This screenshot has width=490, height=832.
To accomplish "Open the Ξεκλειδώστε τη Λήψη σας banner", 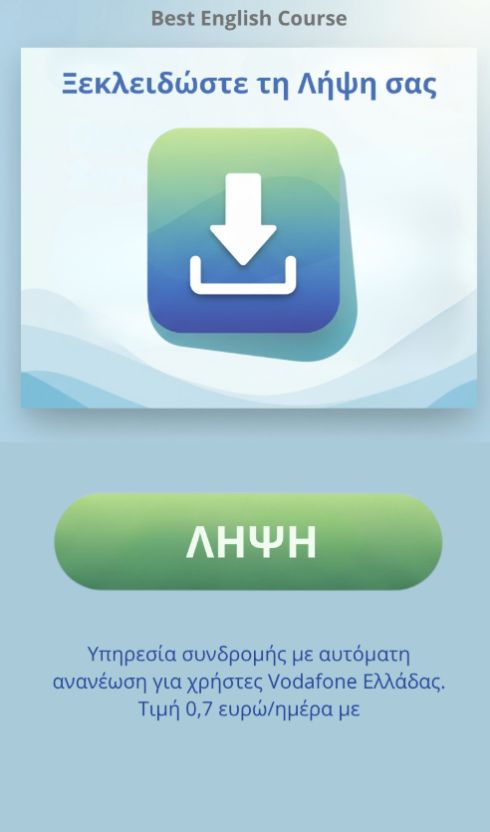I will pyautogui.click(x=248, y=228).
